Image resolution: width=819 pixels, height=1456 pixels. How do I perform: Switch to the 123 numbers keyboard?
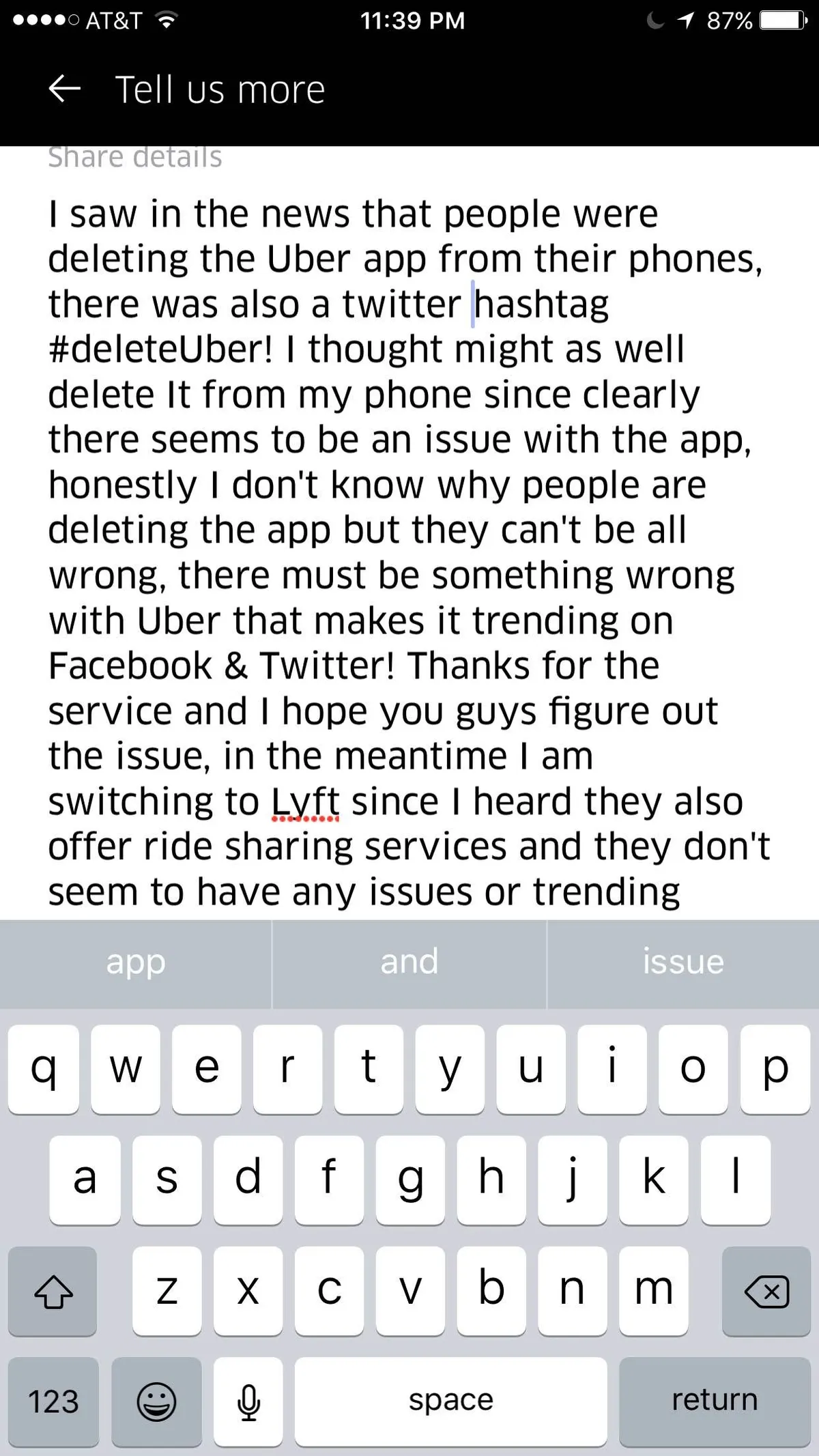(53, 1401)
